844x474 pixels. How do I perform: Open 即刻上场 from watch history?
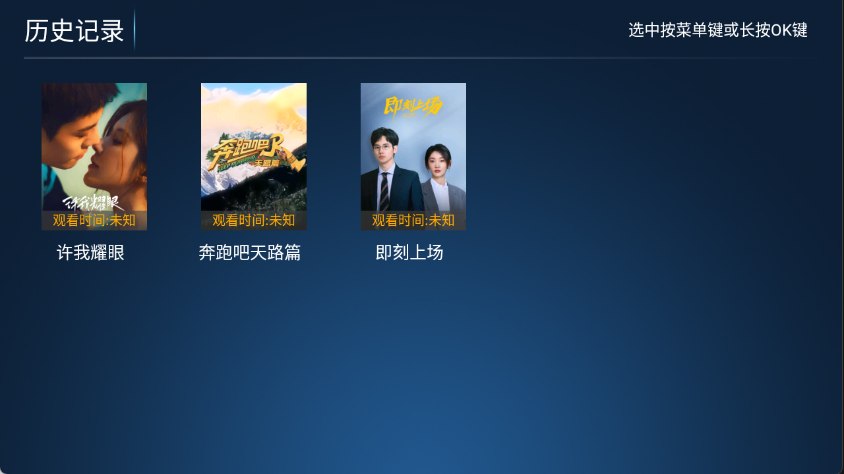(413, 156)
